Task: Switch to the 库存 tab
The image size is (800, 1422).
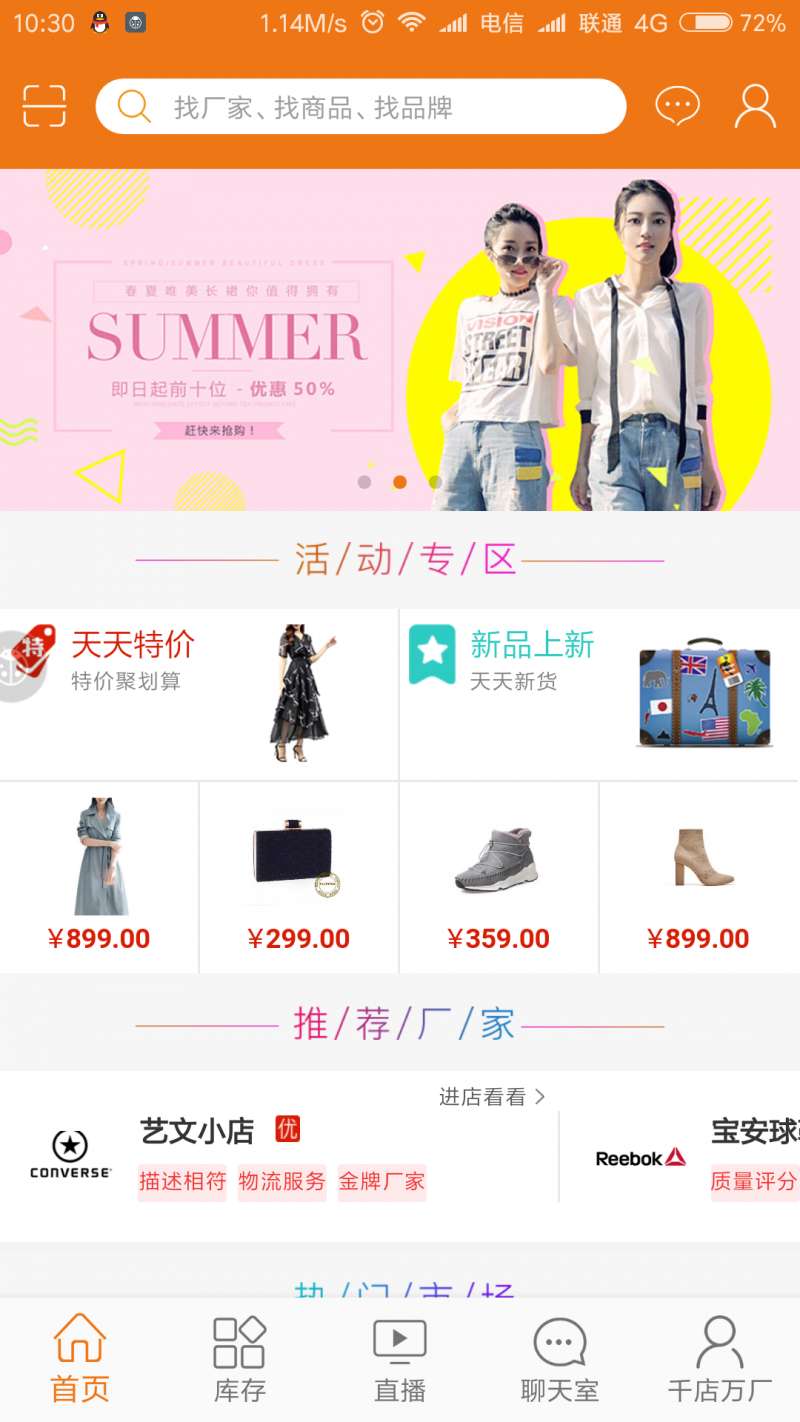Action: (x=240, y=1360)
